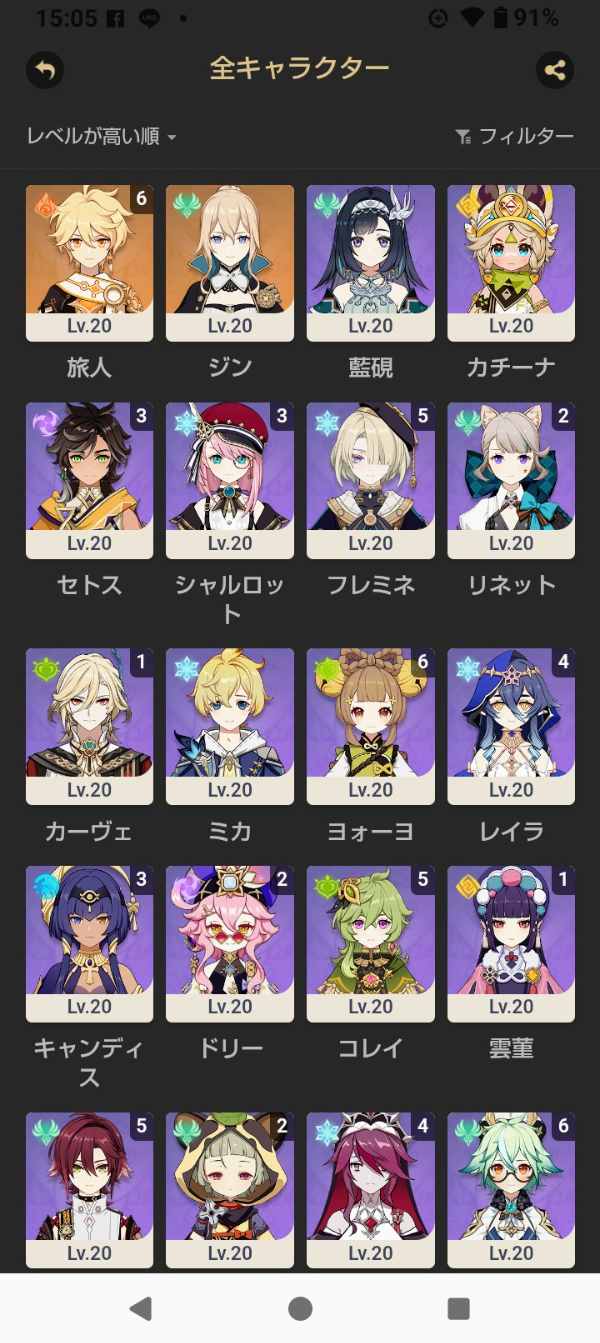
Task: Open the ミカ character card
Action: 230,726
